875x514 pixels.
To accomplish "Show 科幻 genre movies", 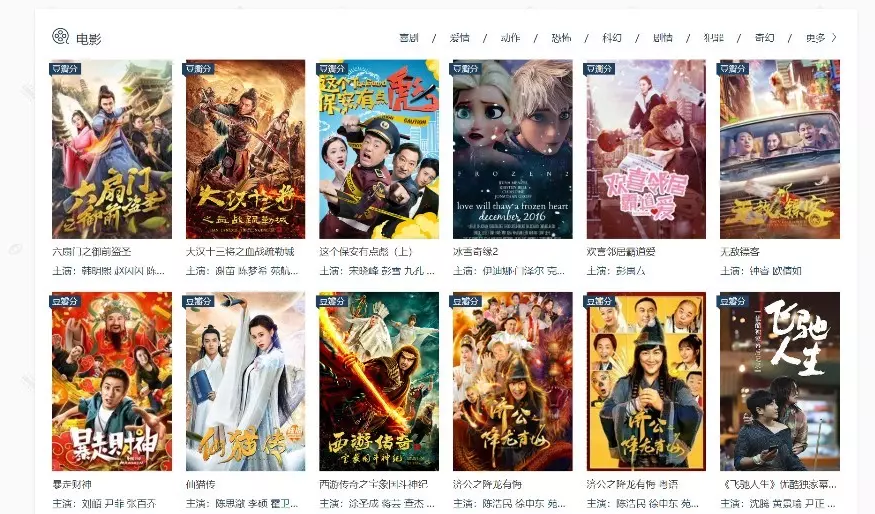I will pos(612,38).
